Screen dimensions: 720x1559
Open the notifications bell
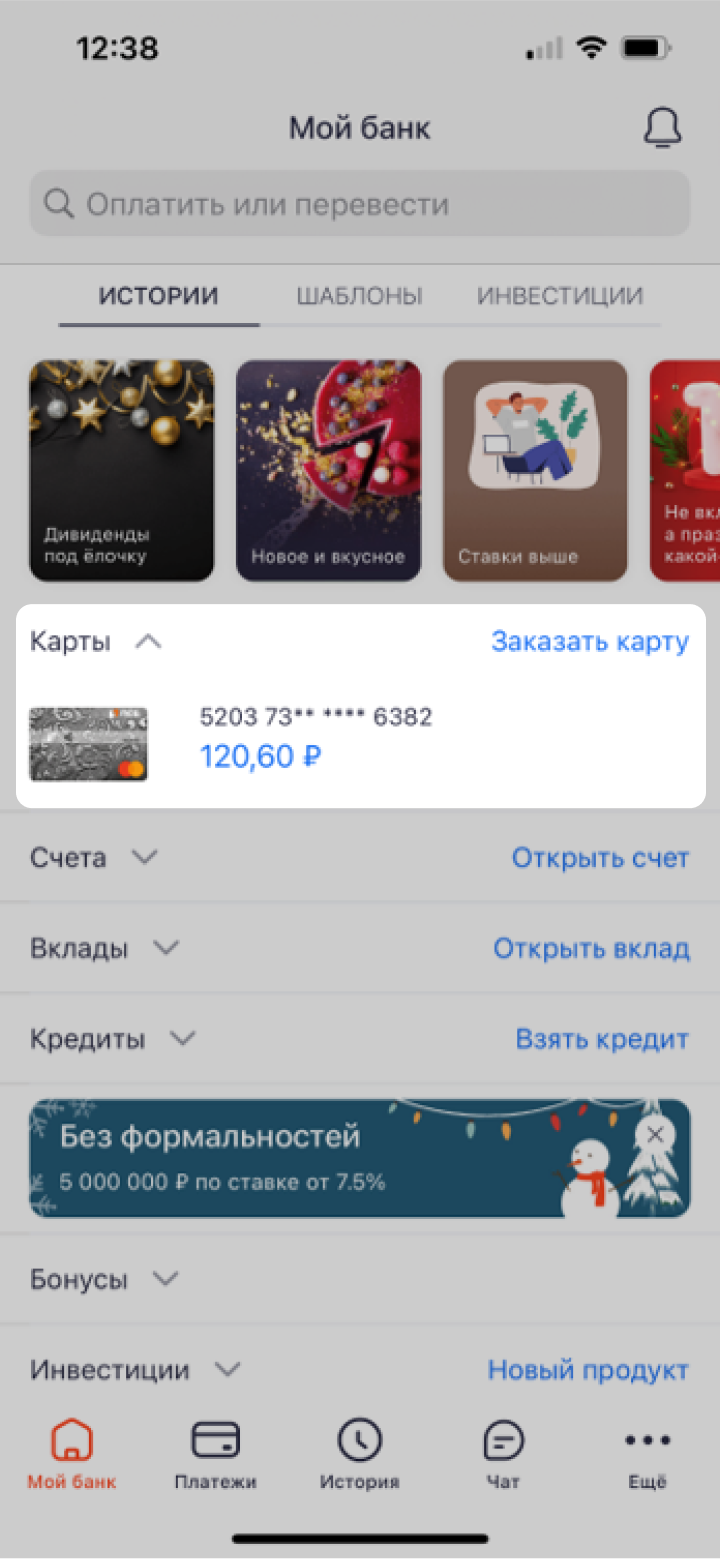[661, 128]
